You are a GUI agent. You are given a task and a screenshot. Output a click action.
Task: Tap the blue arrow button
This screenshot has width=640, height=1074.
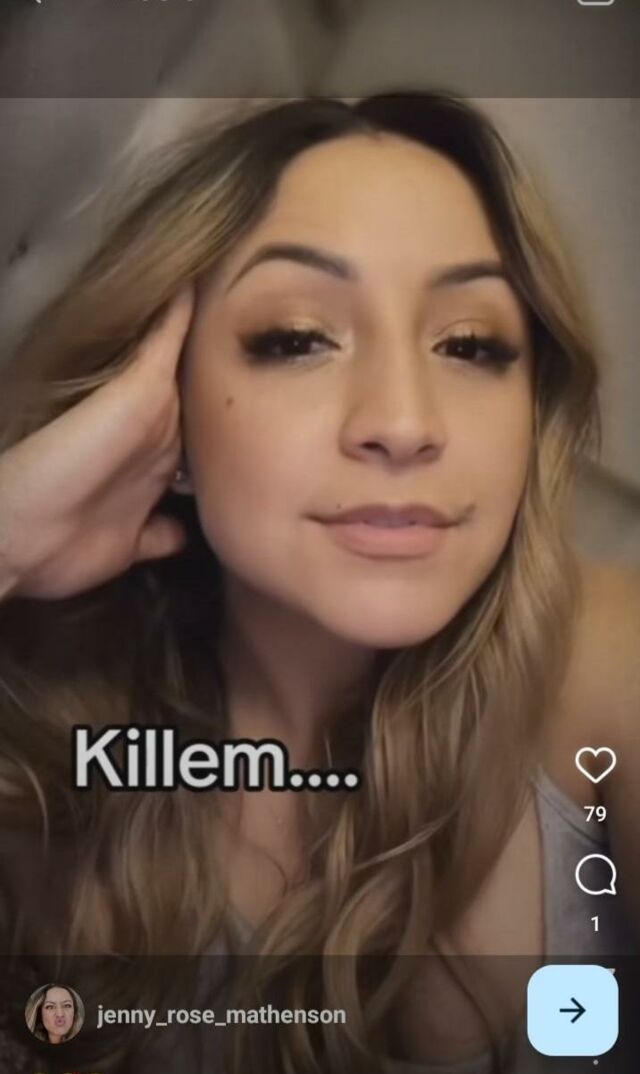tap(572, 1010)
